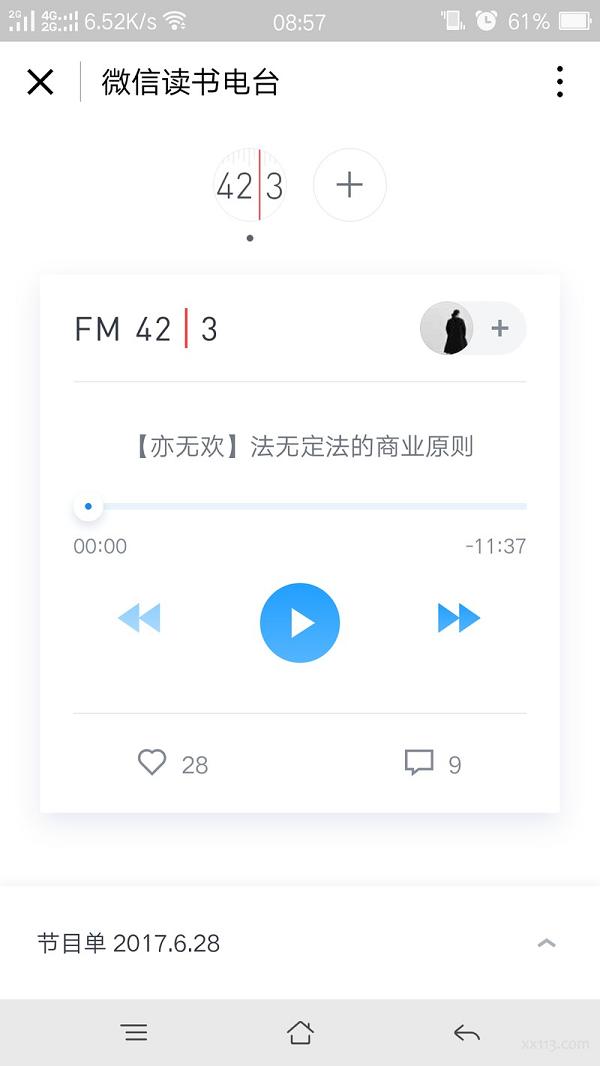Go back using the system back key
The image size is (600, 1066).
(466, 1033)
